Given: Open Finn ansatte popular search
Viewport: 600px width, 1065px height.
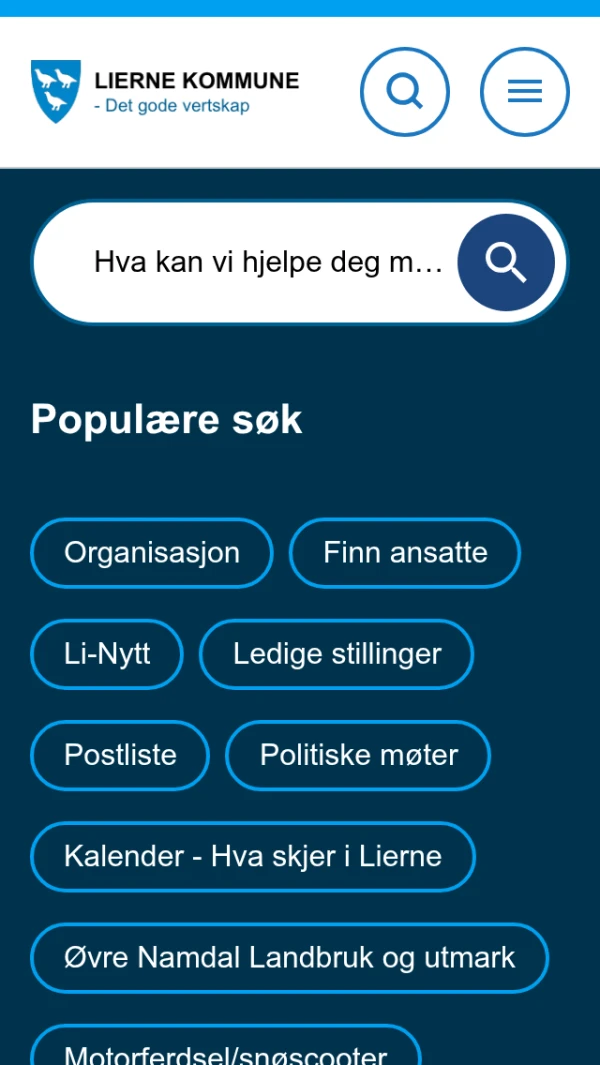Looking at the screenshot, I should pyautogui.click(x=405, y=553).
